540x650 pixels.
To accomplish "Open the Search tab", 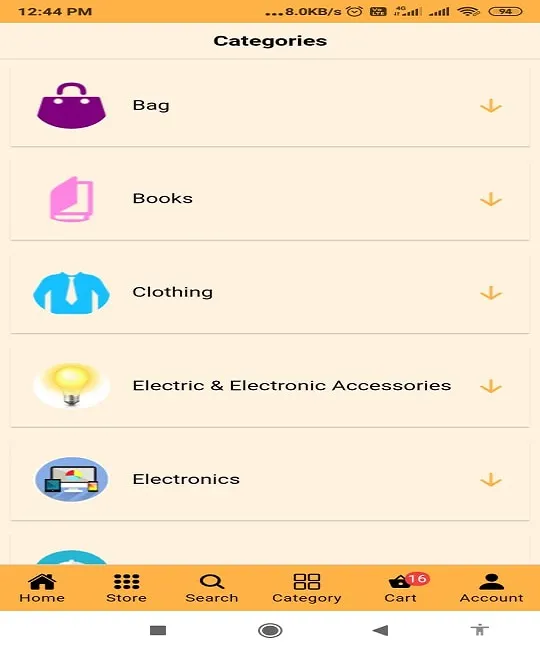I will pos(212,588).
